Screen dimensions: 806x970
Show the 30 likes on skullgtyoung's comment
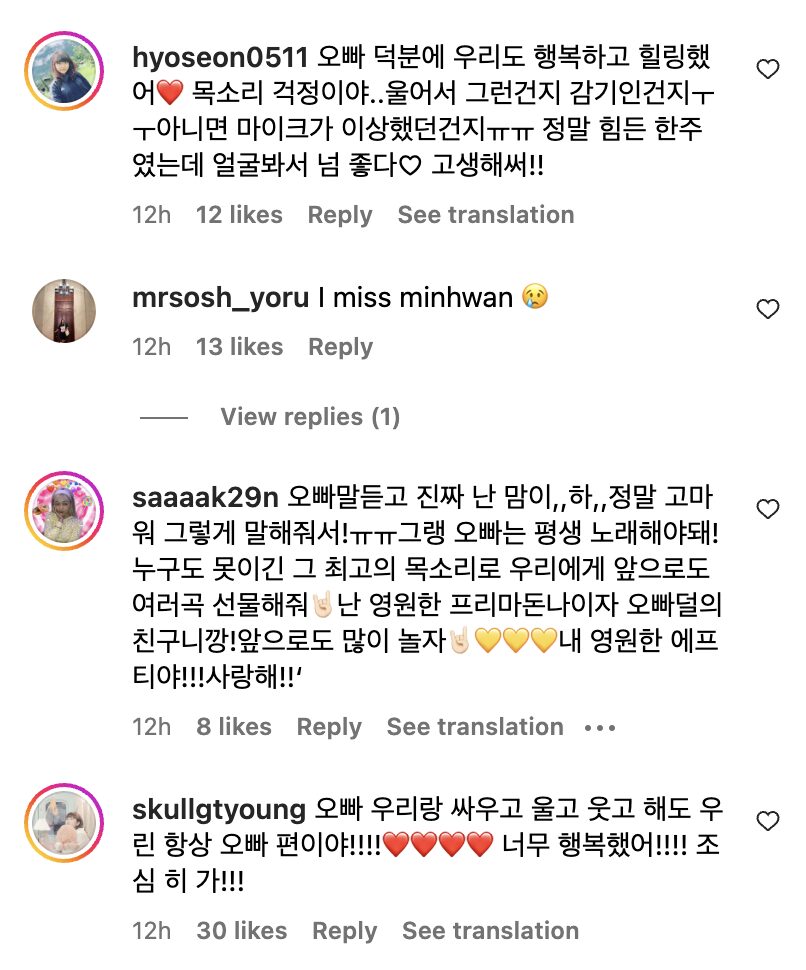tap(242, 931)
